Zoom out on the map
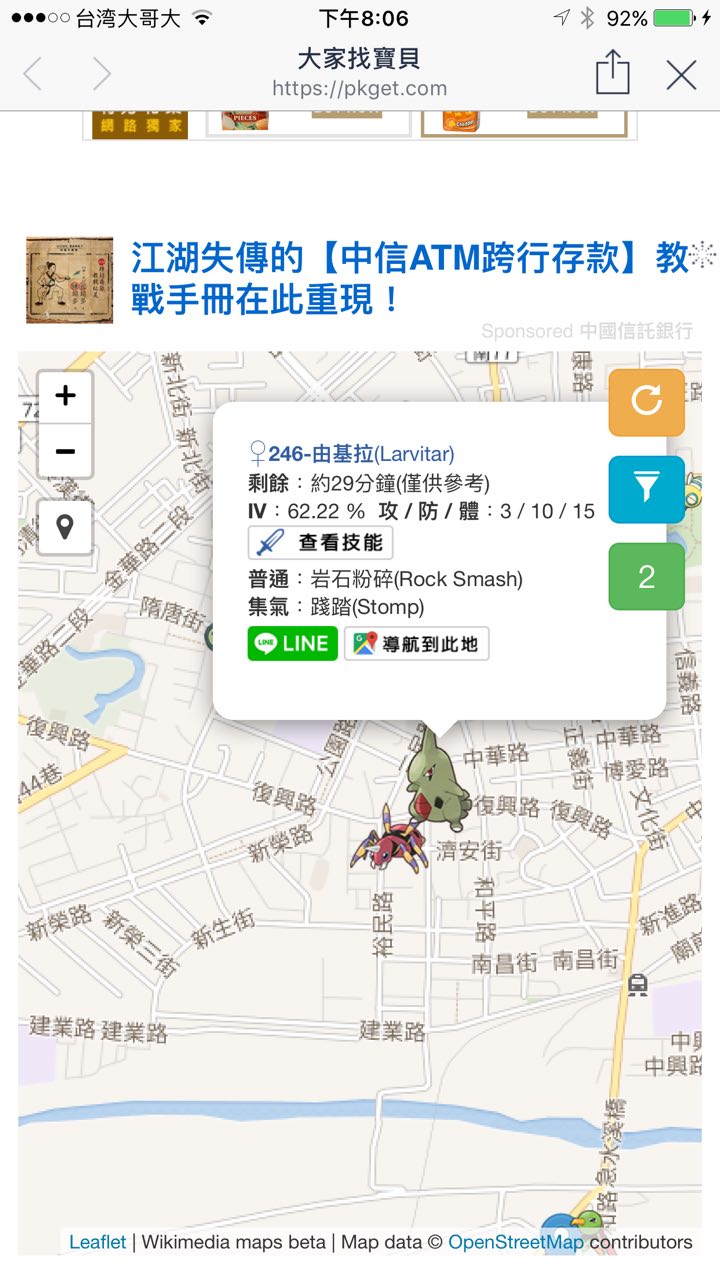Screen dimensions: 720x1280 click(65, 451)
